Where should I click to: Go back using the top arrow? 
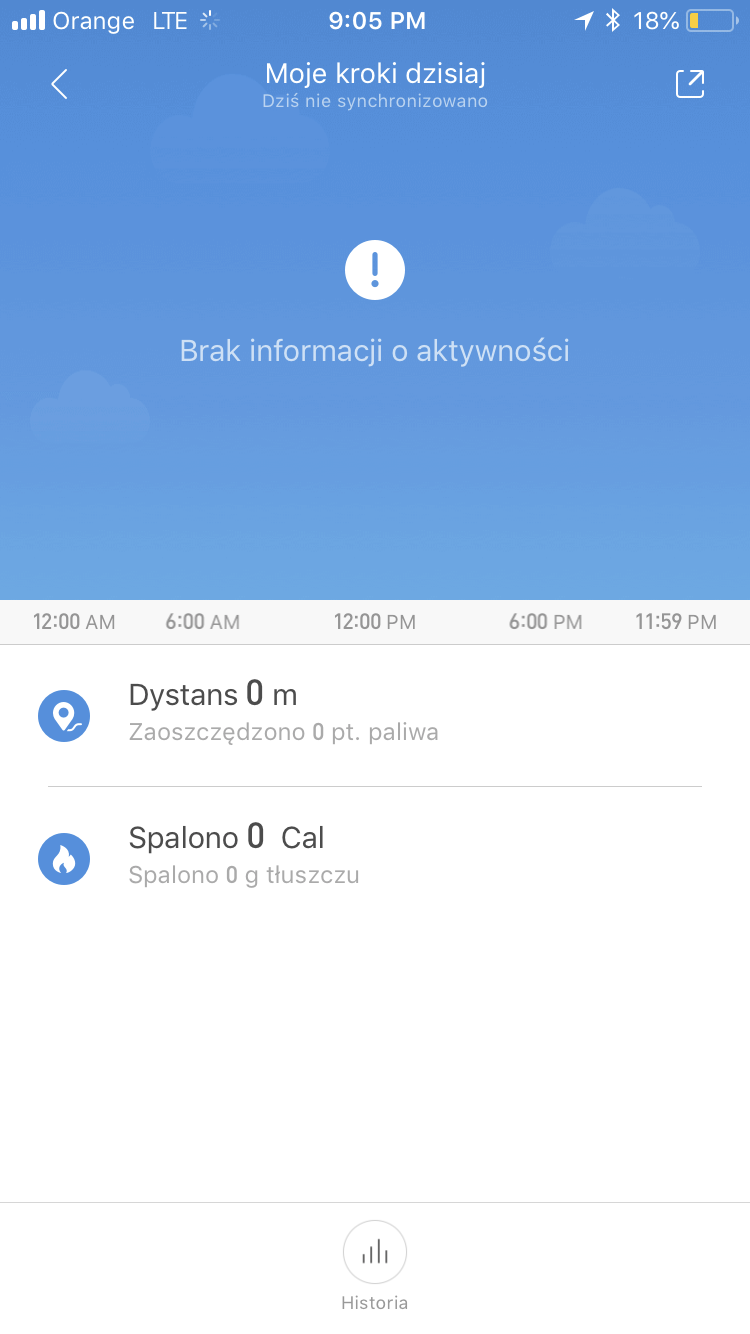coord(60,85)
